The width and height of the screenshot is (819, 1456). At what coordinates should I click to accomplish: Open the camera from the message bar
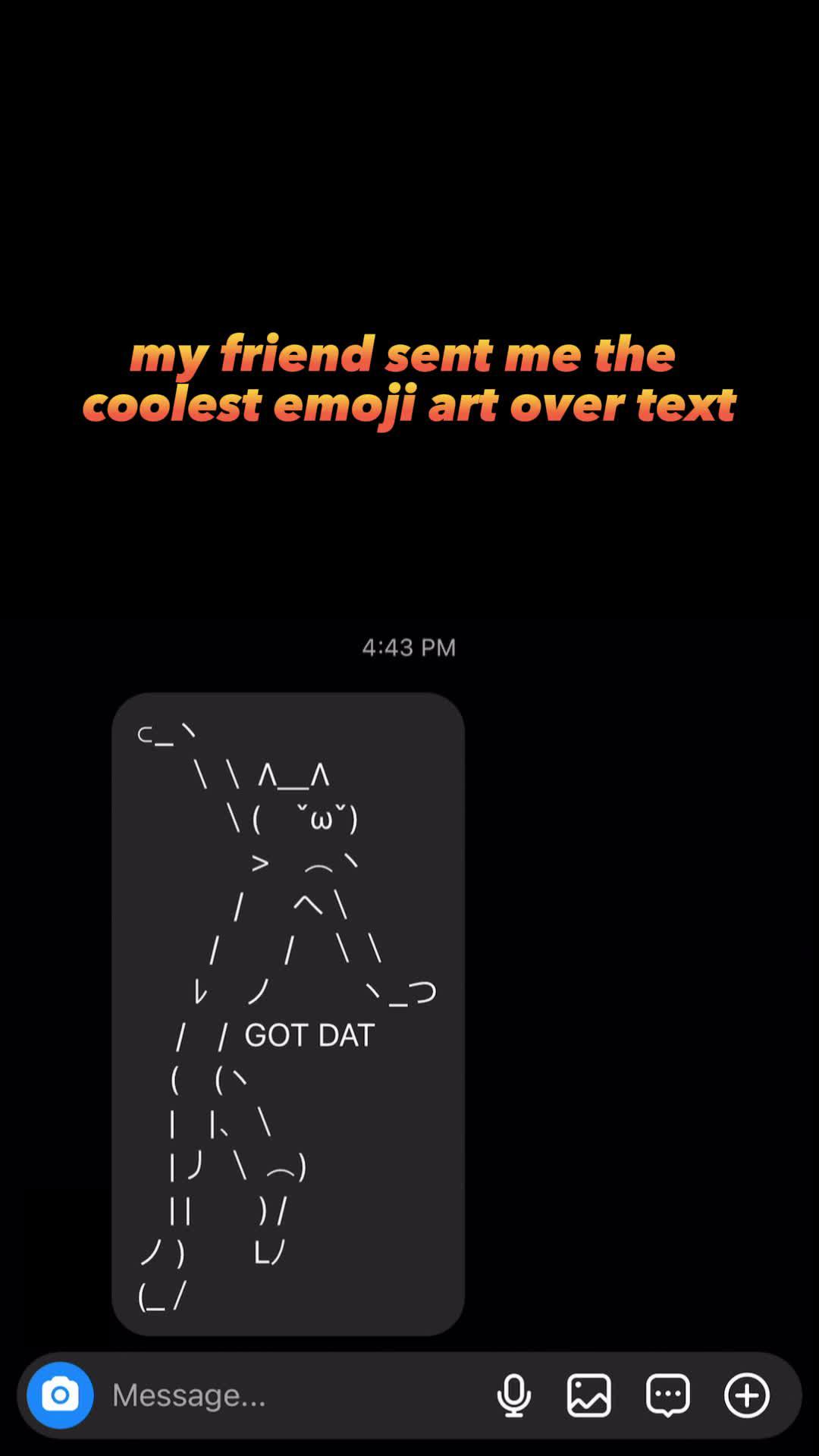tap(60, 1395)
